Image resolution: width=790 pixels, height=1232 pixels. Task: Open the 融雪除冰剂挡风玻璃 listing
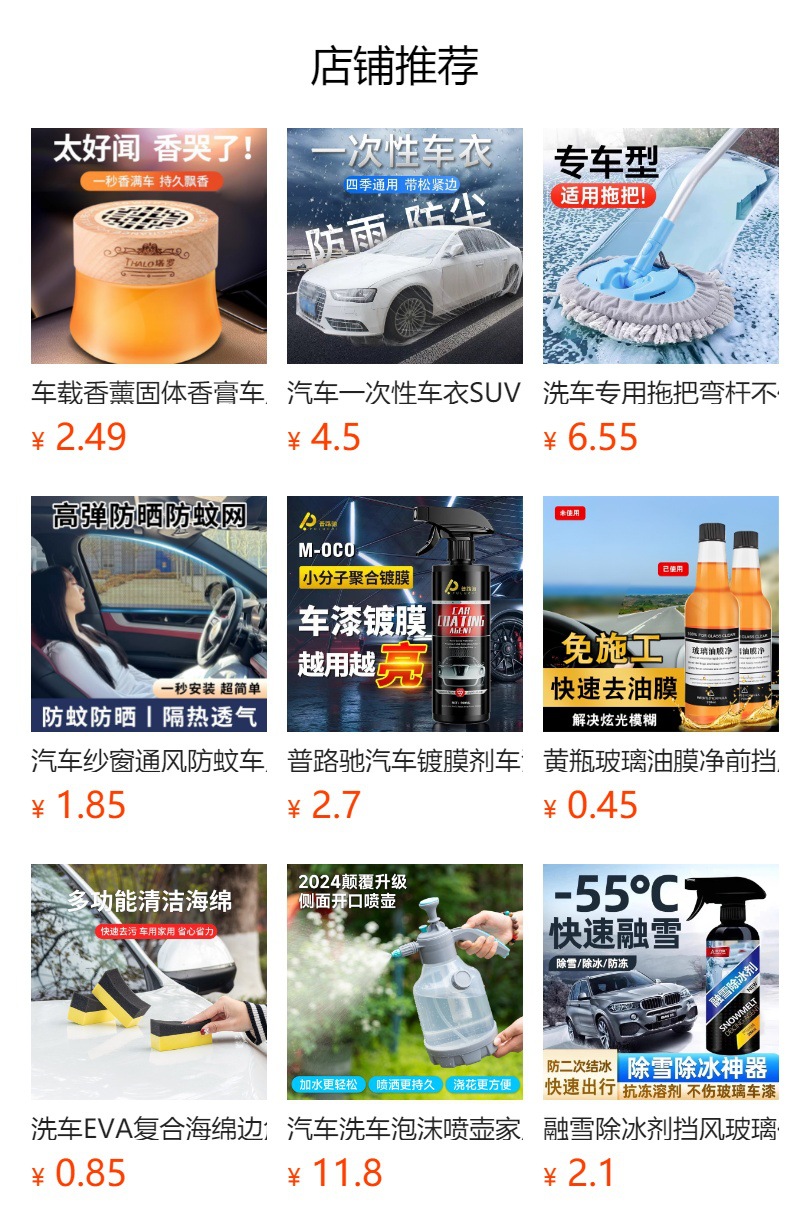661,982
